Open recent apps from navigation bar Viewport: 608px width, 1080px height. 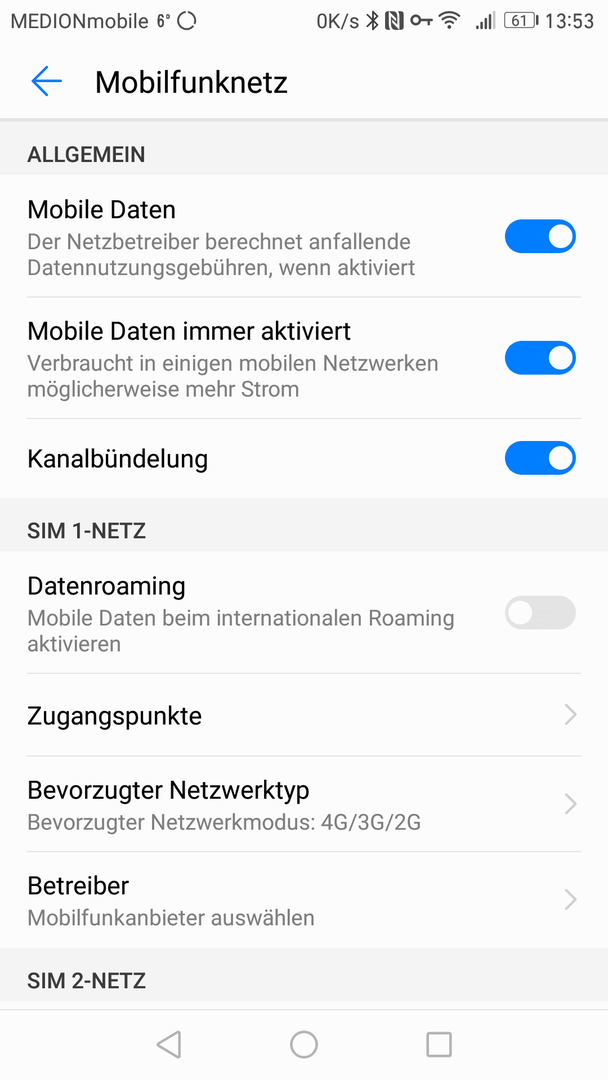439,1045
